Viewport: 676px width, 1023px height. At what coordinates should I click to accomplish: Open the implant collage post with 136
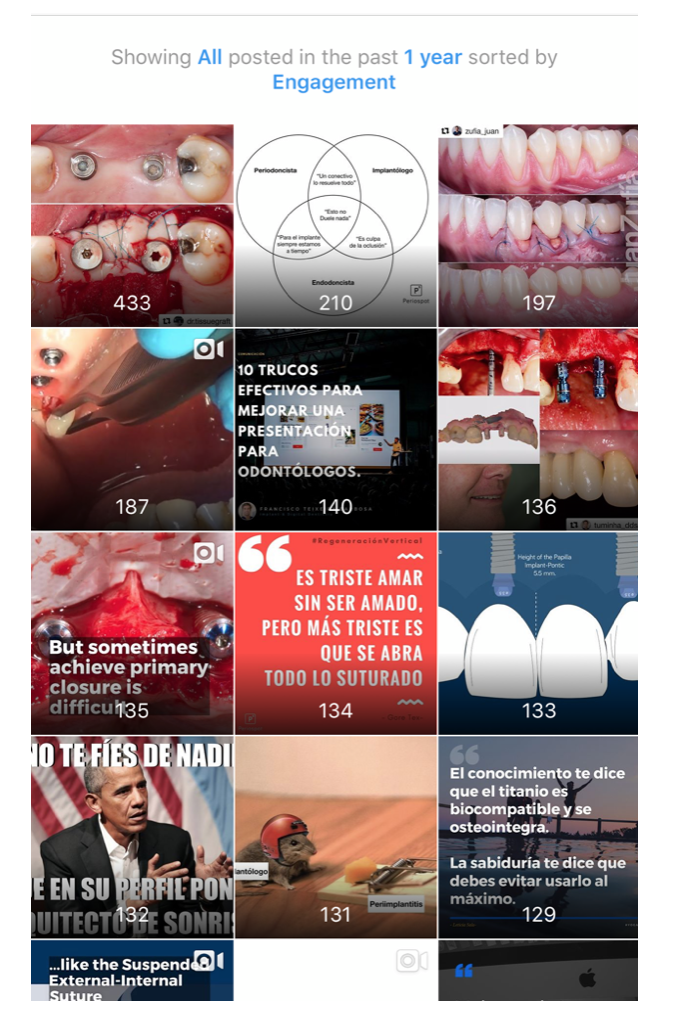(538, 429)
